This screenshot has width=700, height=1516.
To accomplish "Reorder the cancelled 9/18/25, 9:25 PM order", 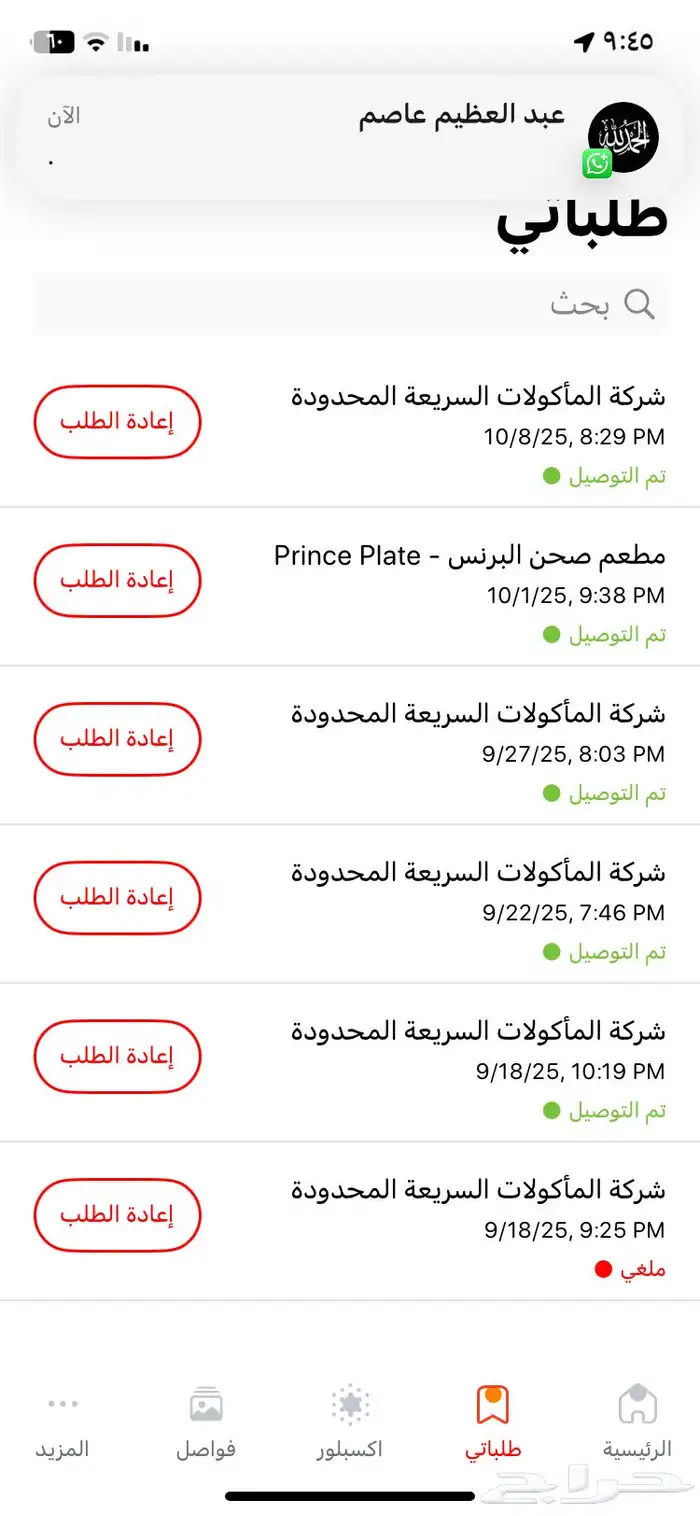I will (118, 1215).
